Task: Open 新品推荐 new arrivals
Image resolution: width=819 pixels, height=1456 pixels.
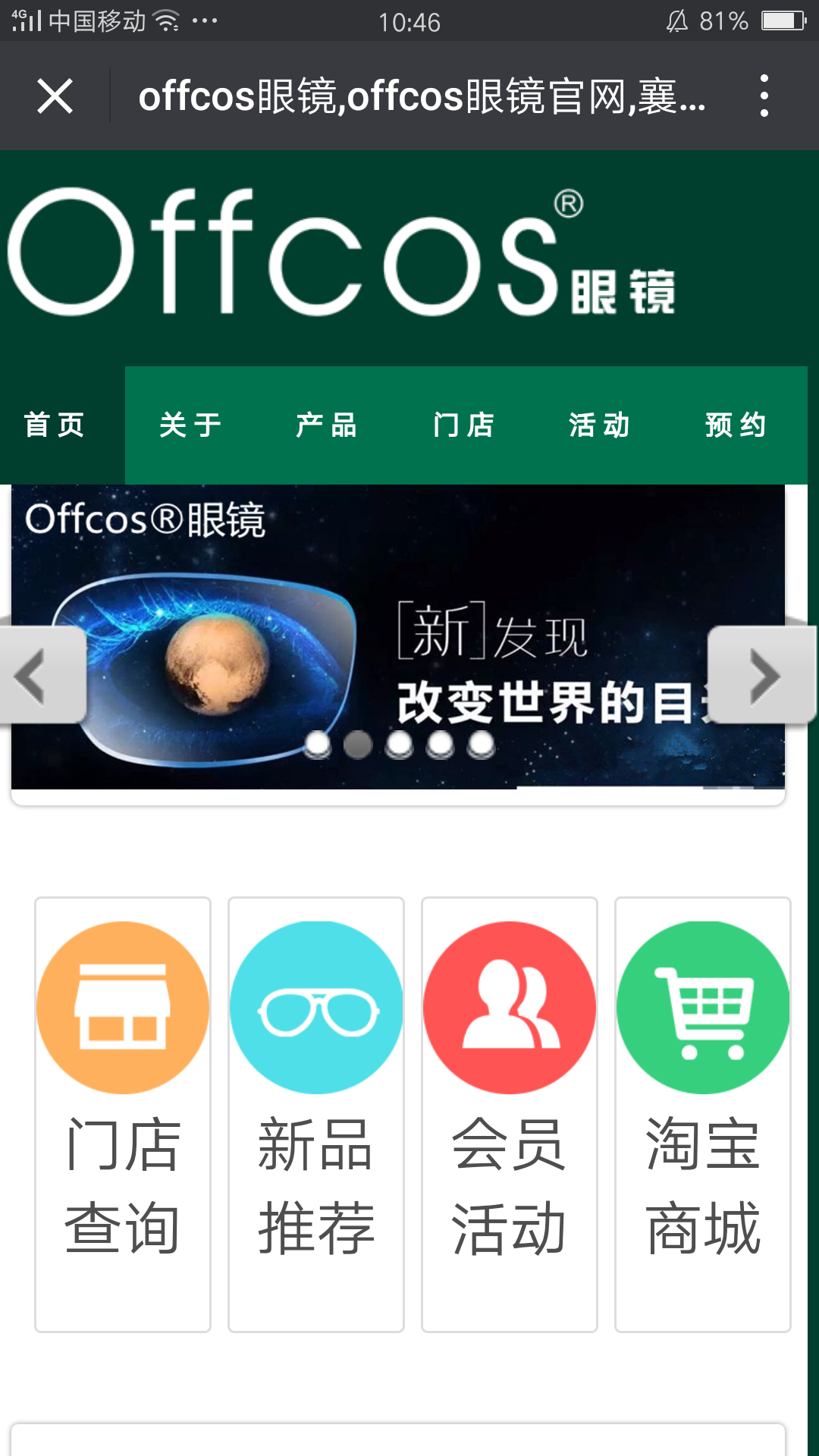Action: coord(316,1113)
